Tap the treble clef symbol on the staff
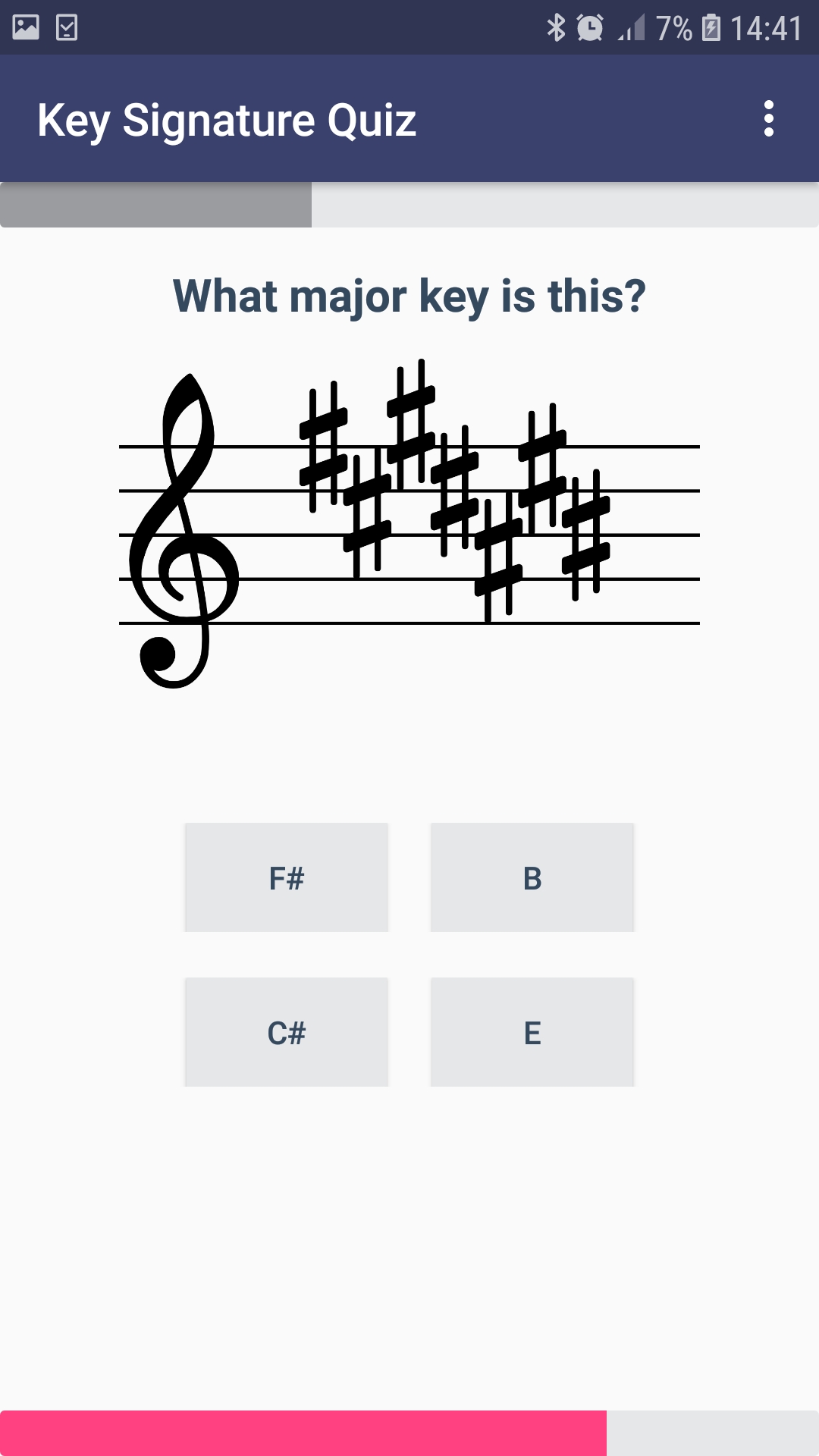819x1456 pixels. [184, 531]
